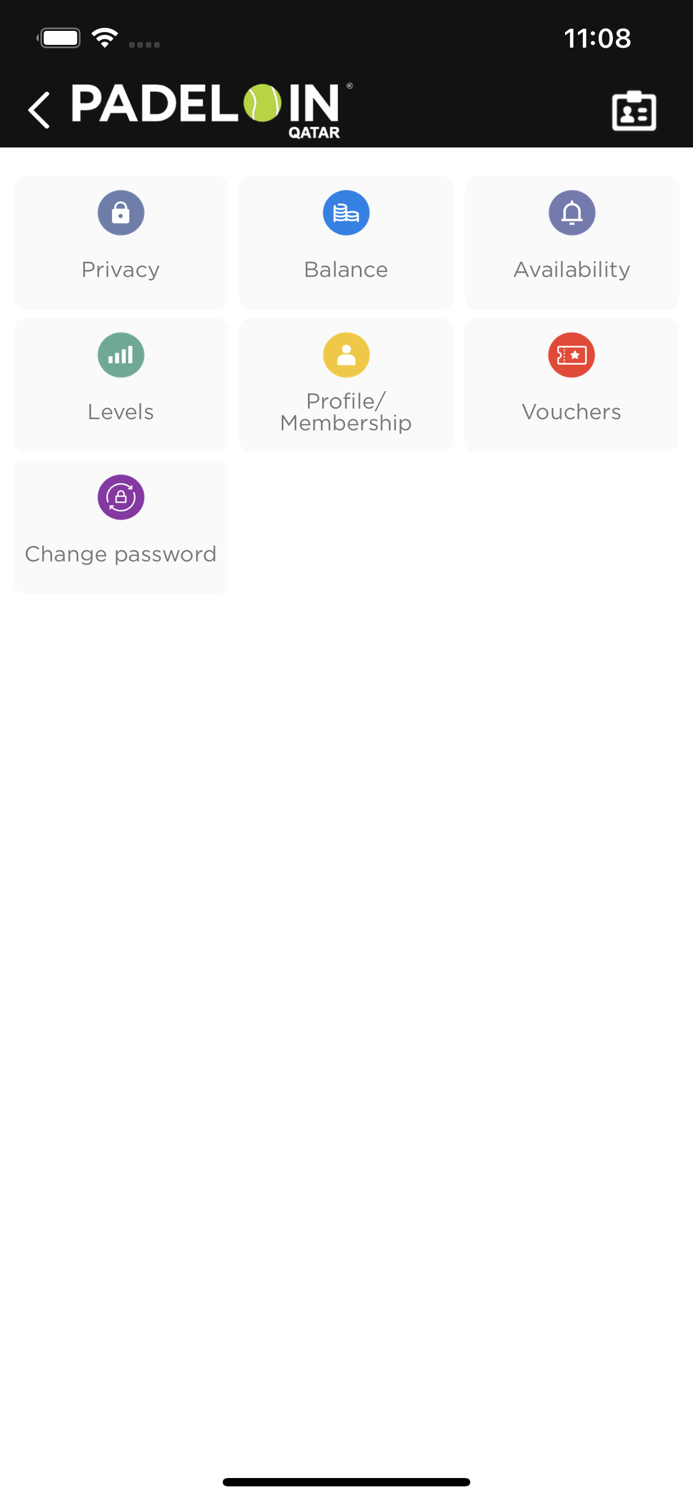The height and width of the screenshot is (1500, 693).
Task: Go back using the header arrow
Action: (39, 110)
